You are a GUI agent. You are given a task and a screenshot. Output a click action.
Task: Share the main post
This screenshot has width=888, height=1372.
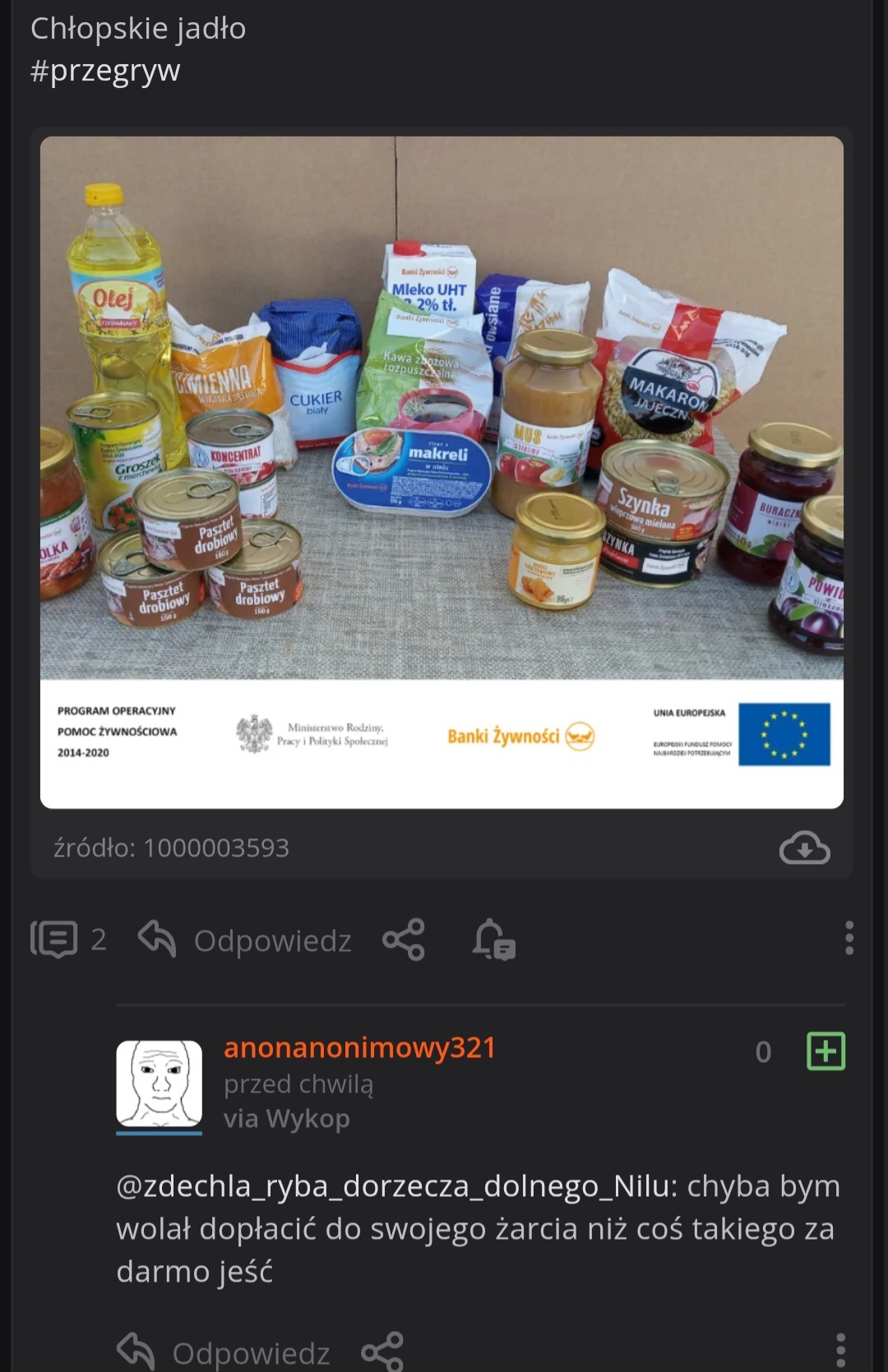click(404, 940)
